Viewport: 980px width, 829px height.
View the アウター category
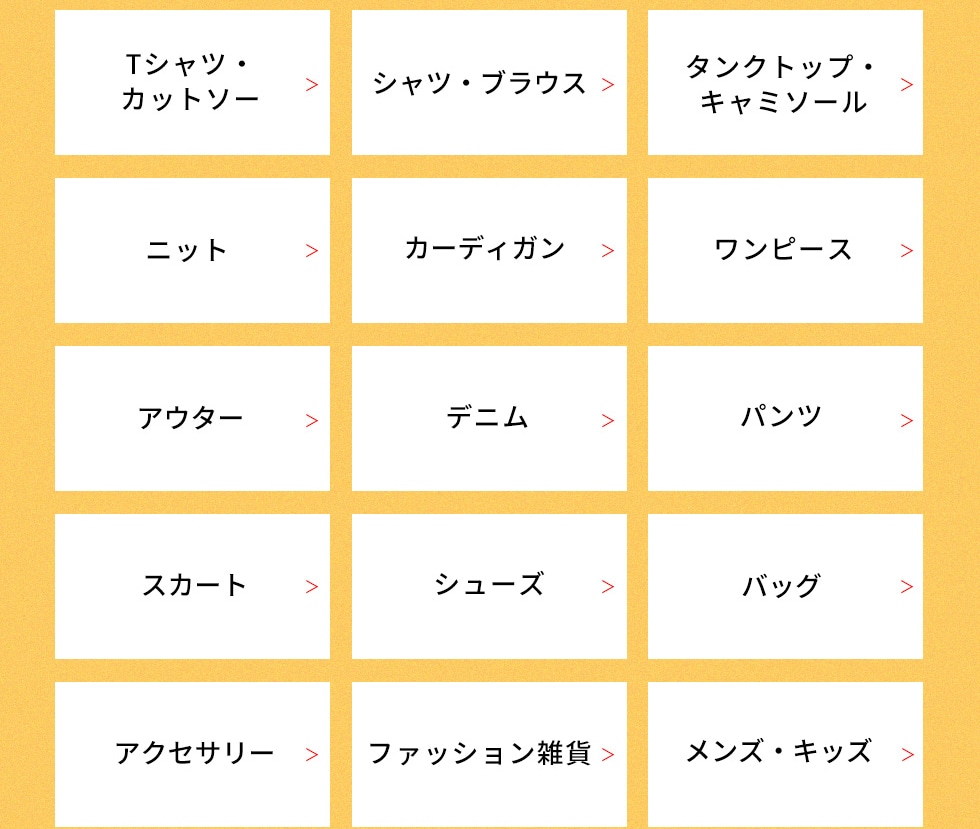[x=192, y=419]
